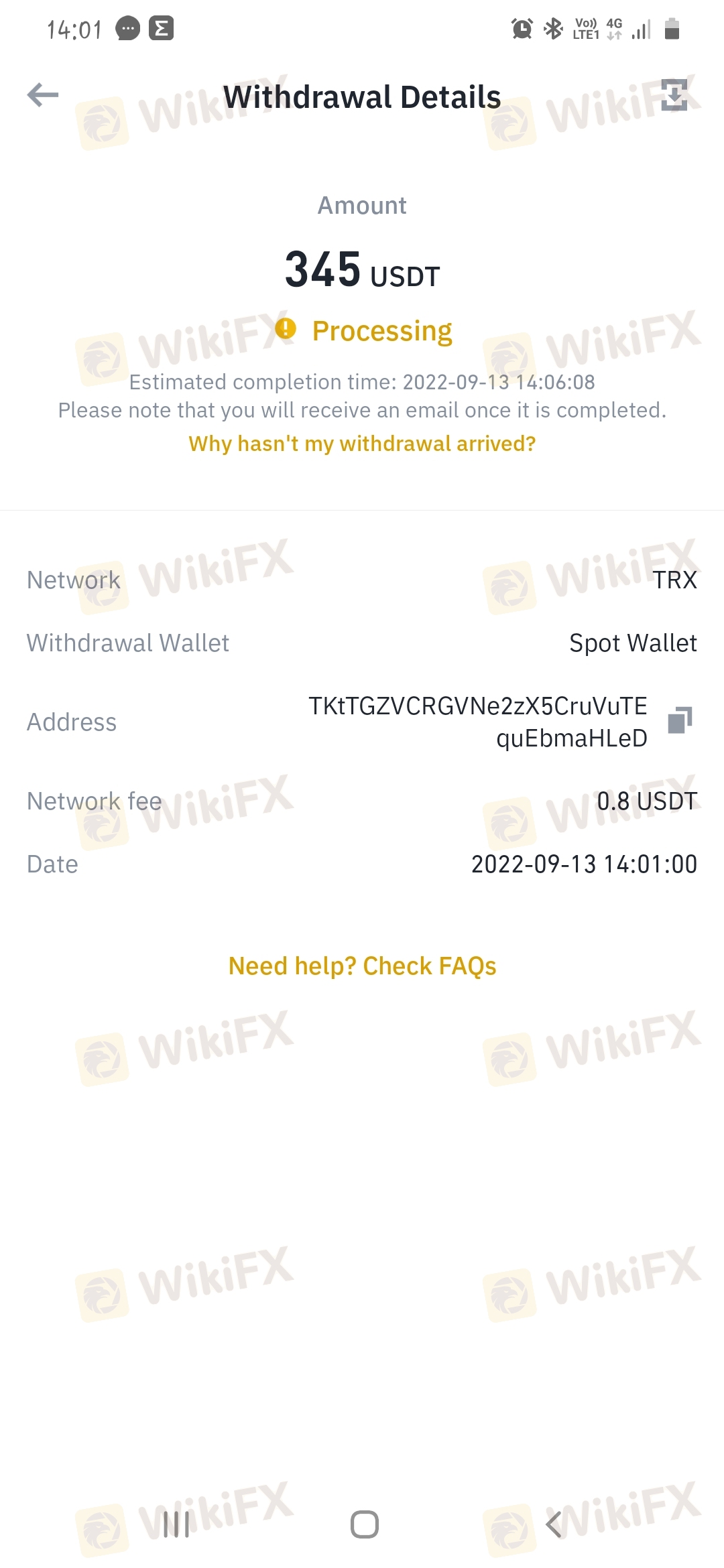Copy the withdrawal address
This screenshot has height=1568, width=724.
[x=680, y=721]
